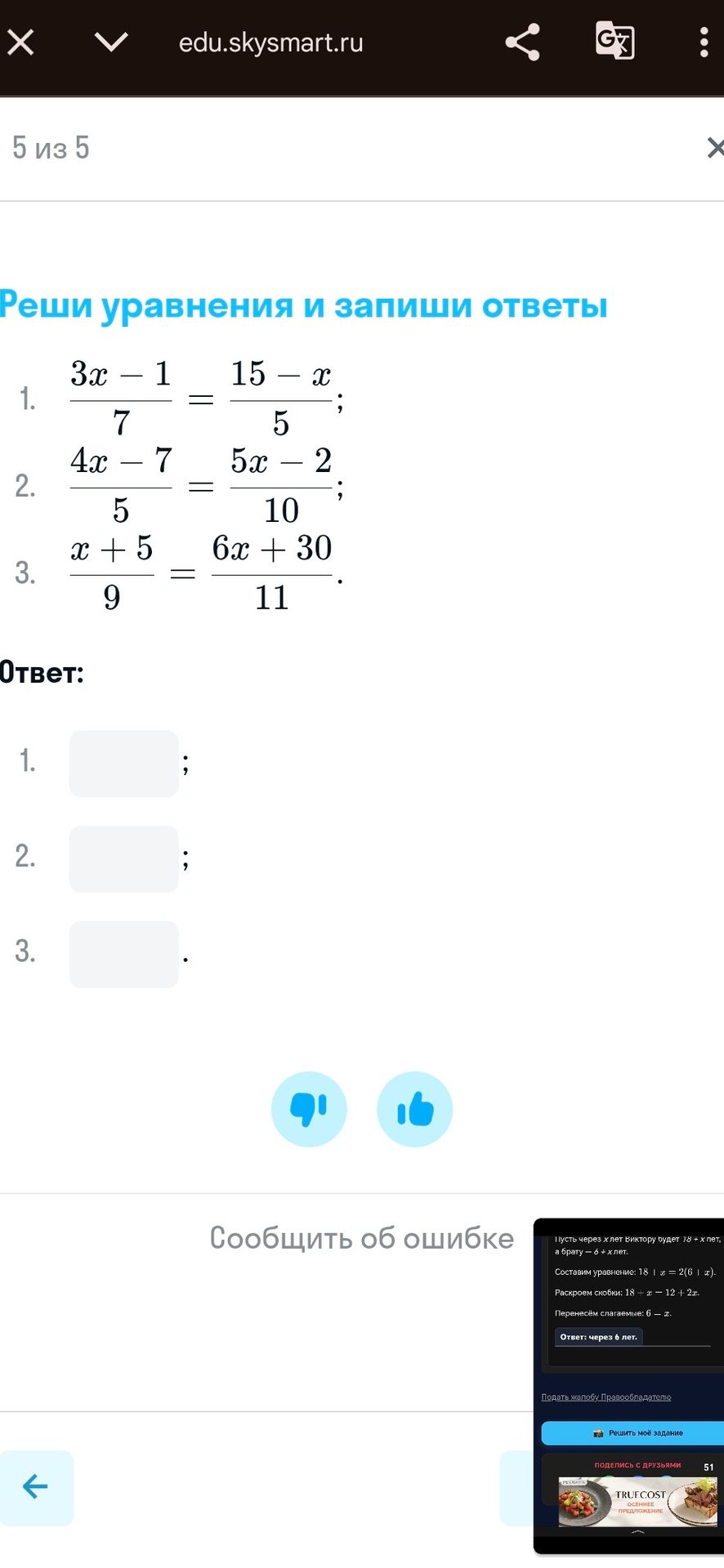Expand the browser dropdown chevron

(x=111, y=42)
